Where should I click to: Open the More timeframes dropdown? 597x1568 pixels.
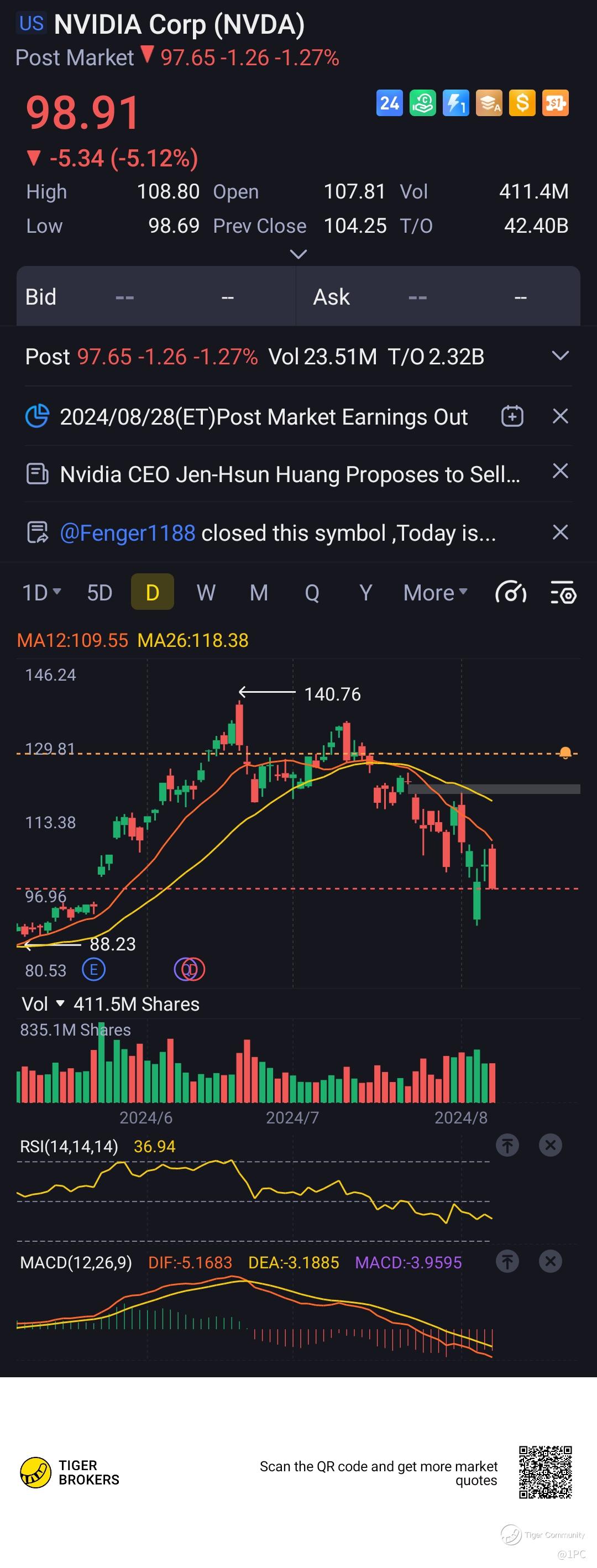435,592
